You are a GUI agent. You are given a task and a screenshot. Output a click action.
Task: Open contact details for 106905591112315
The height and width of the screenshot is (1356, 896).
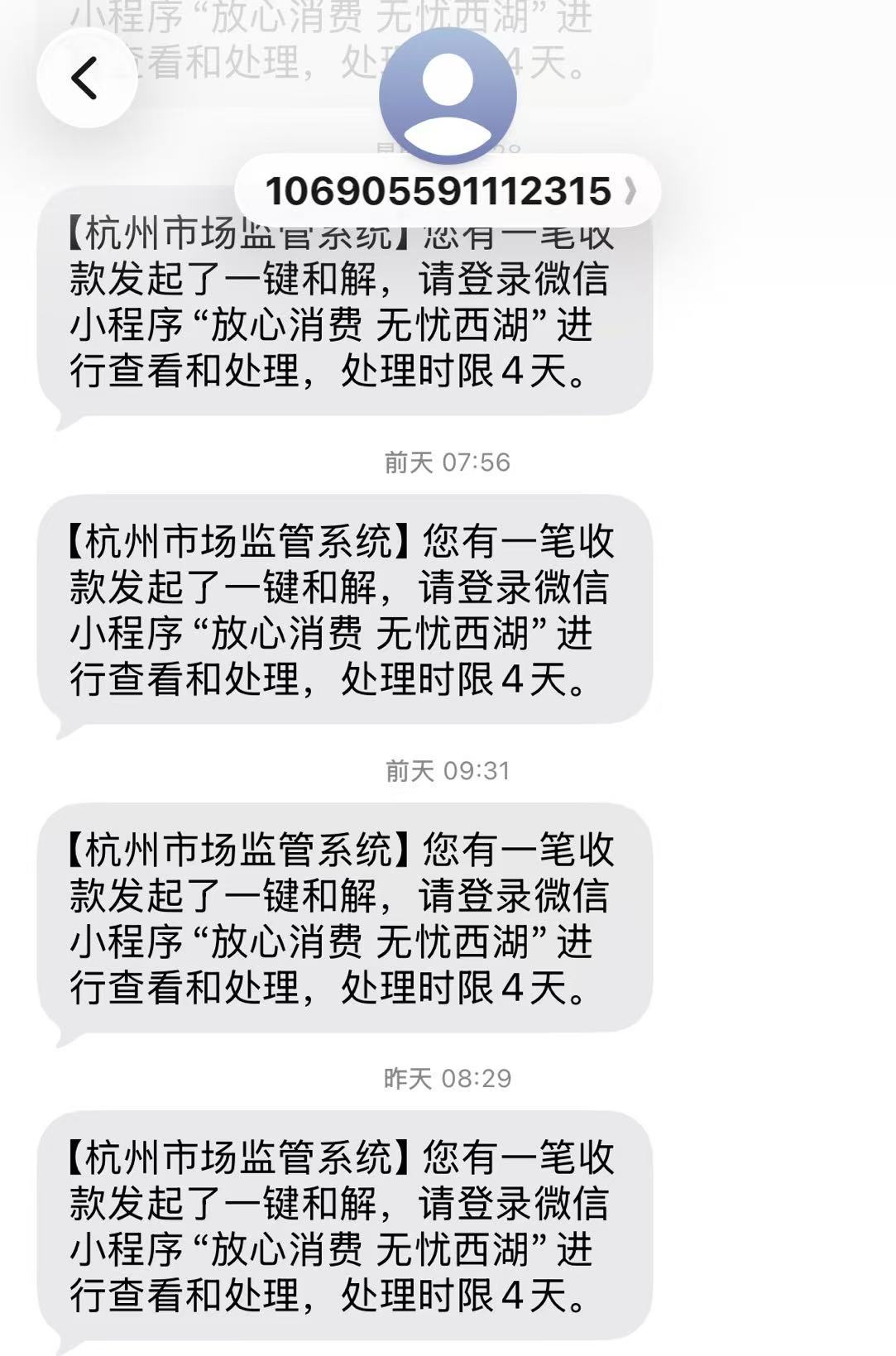coord(448,191)
